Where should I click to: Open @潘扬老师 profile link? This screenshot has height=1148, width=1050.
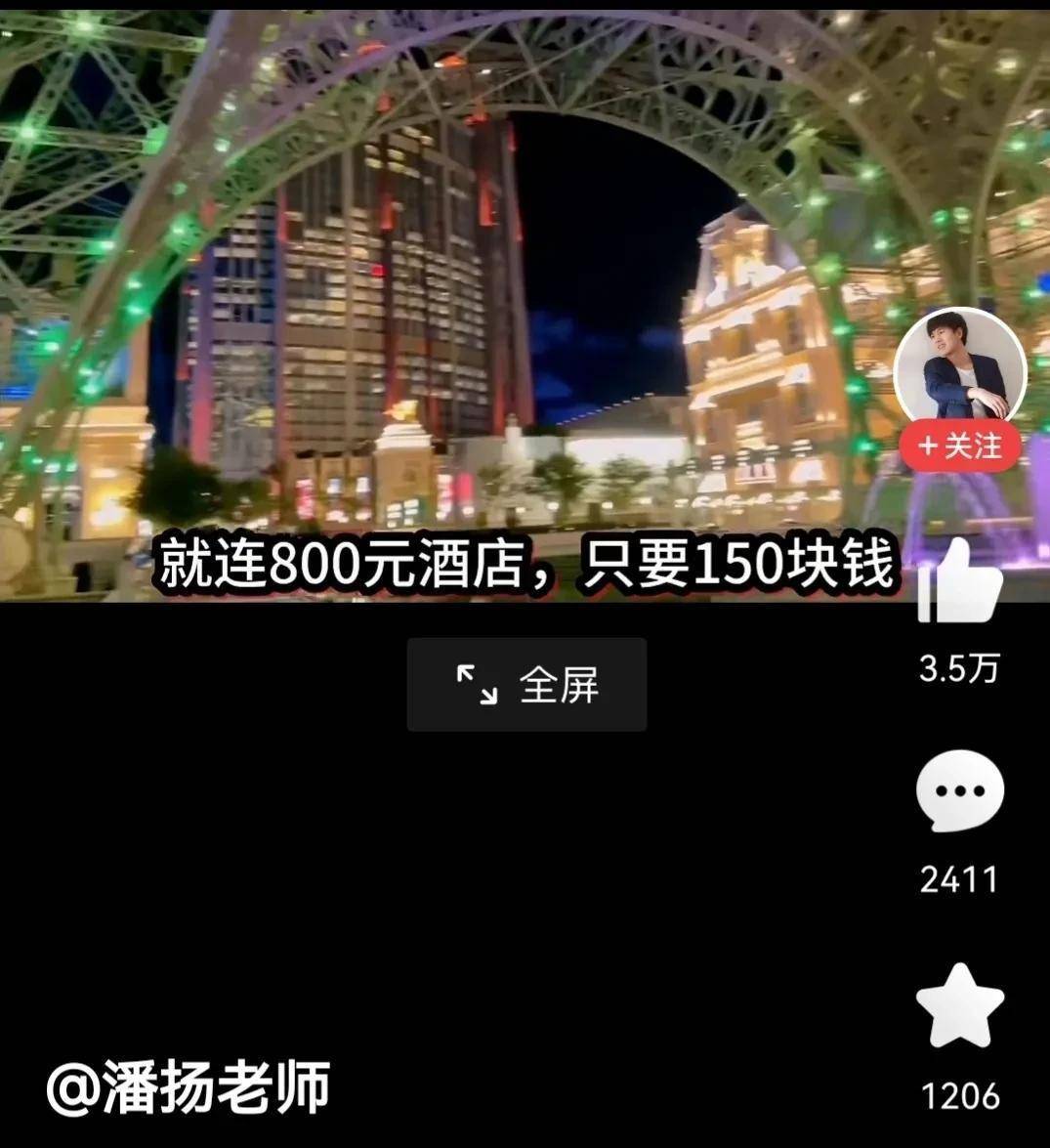click(189, 1088)
